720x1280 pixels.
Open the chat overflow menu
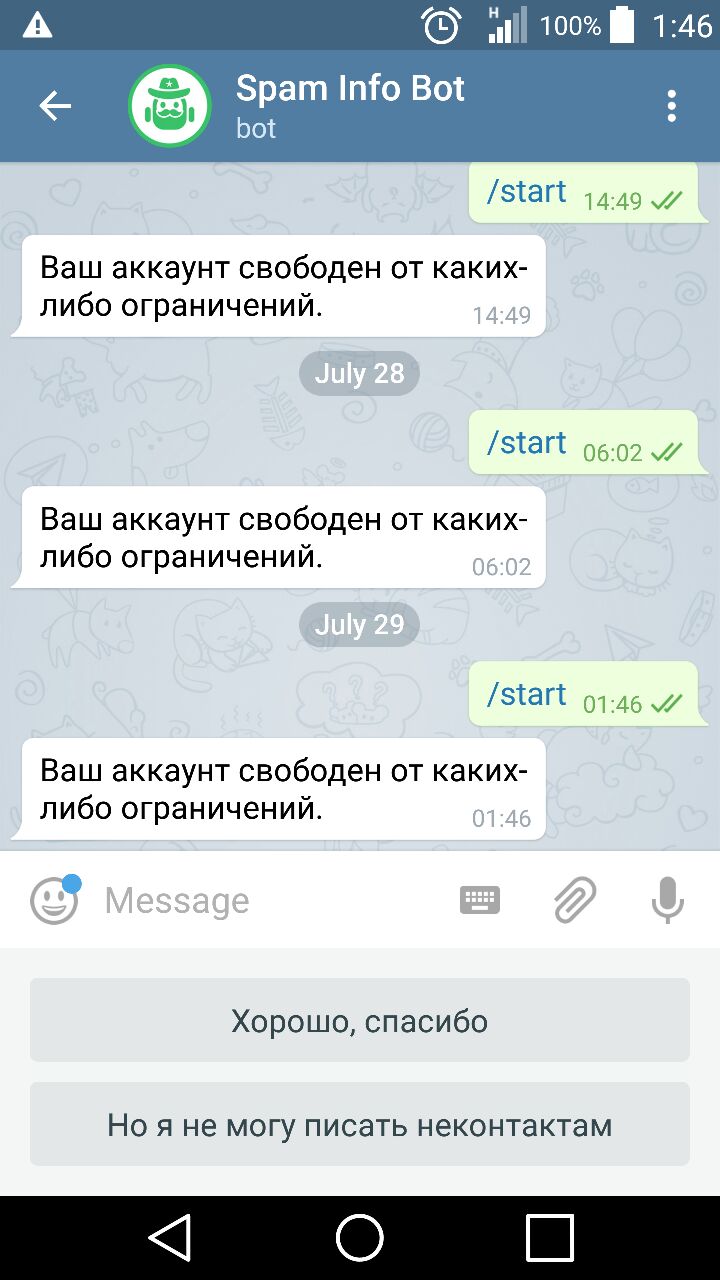click(x=671, y=106)
